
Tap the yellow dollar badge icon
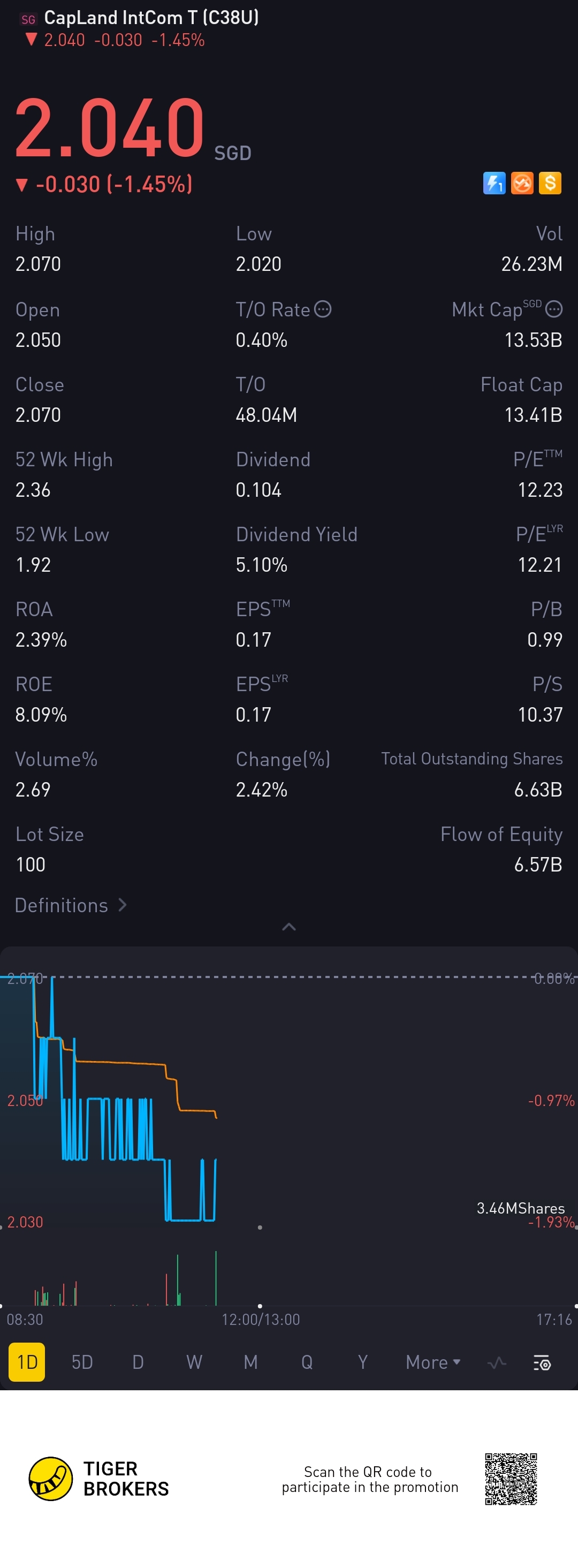[550, 183]
